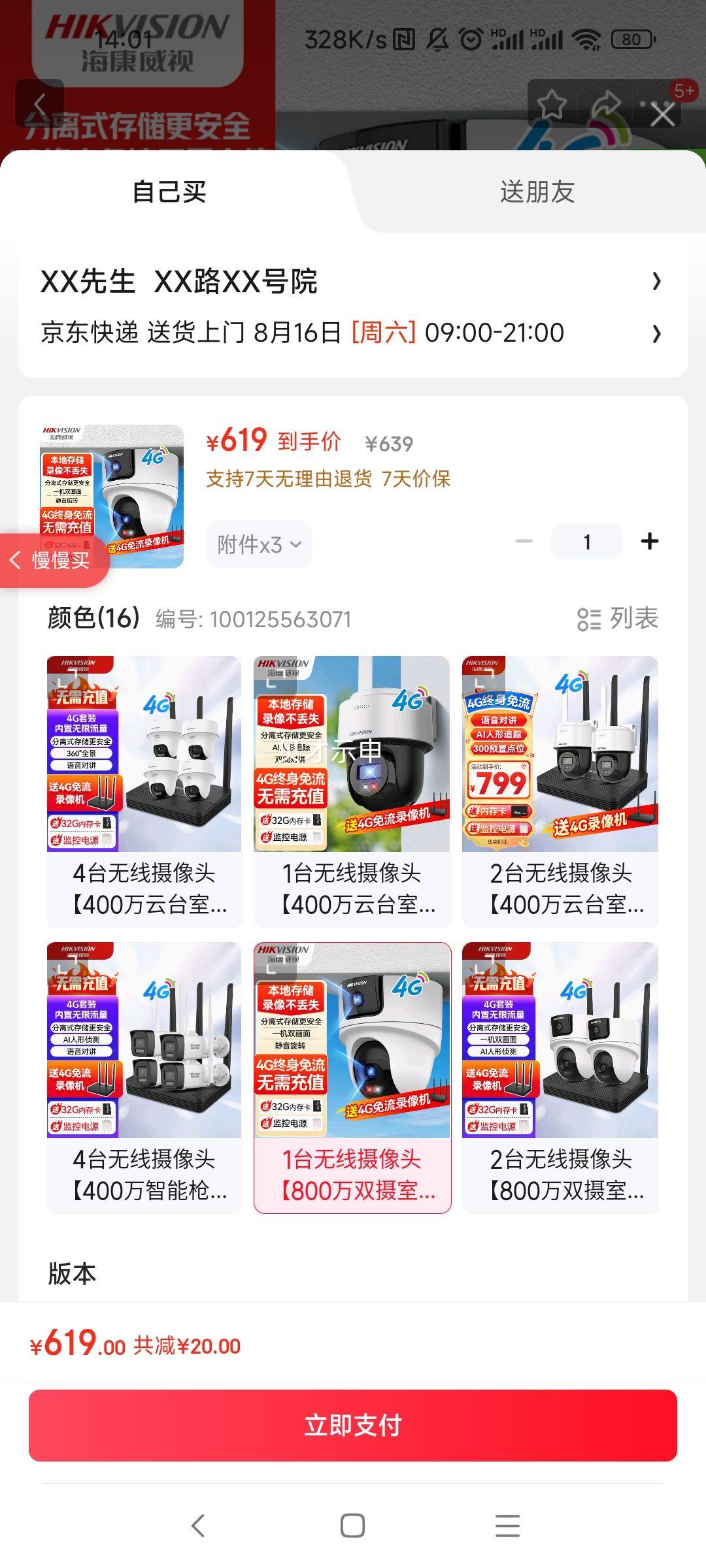Open the XX先生 delivery address row

click(x=352, y=282)
